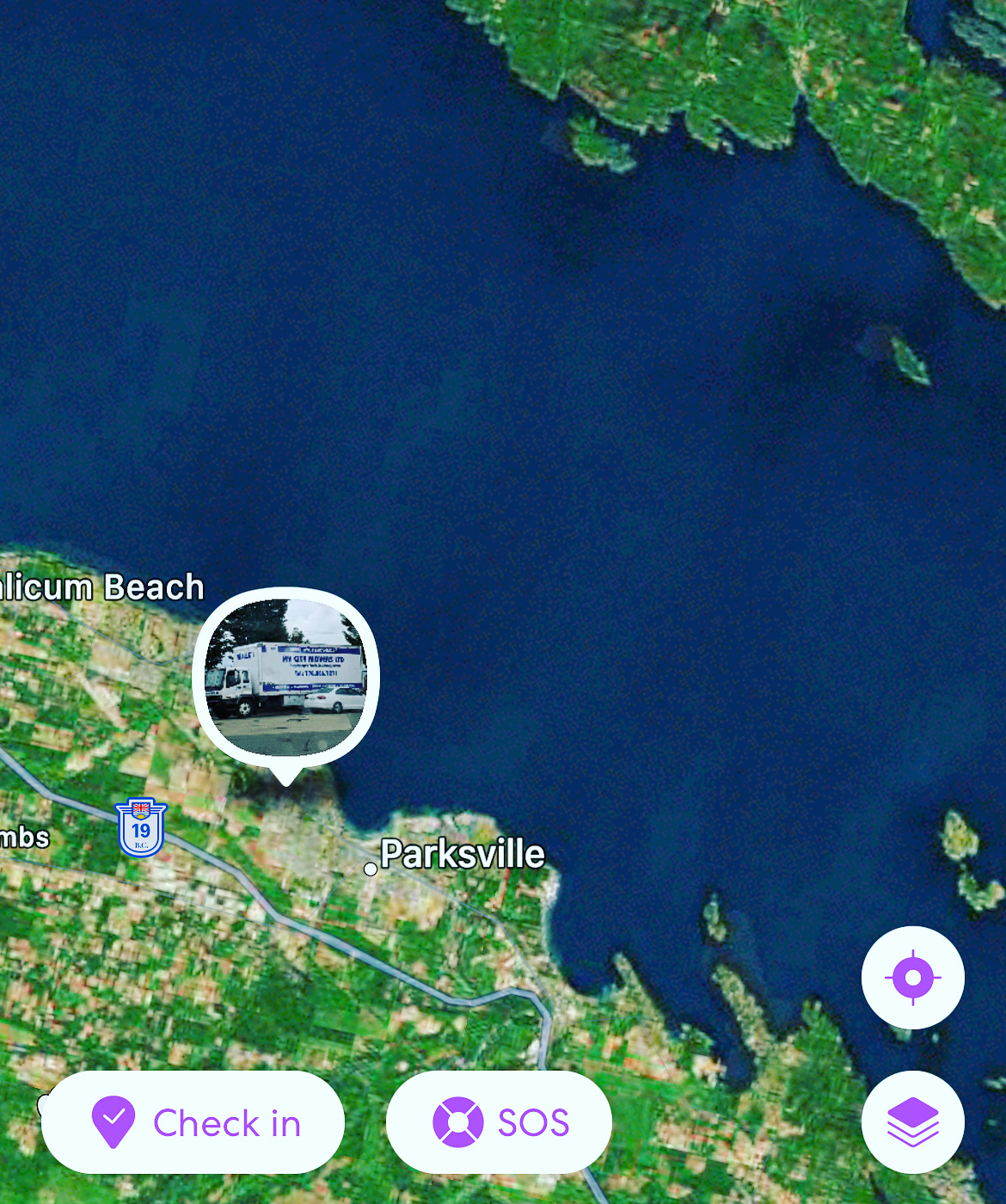Open the truck photo map marker

[285, 679]
